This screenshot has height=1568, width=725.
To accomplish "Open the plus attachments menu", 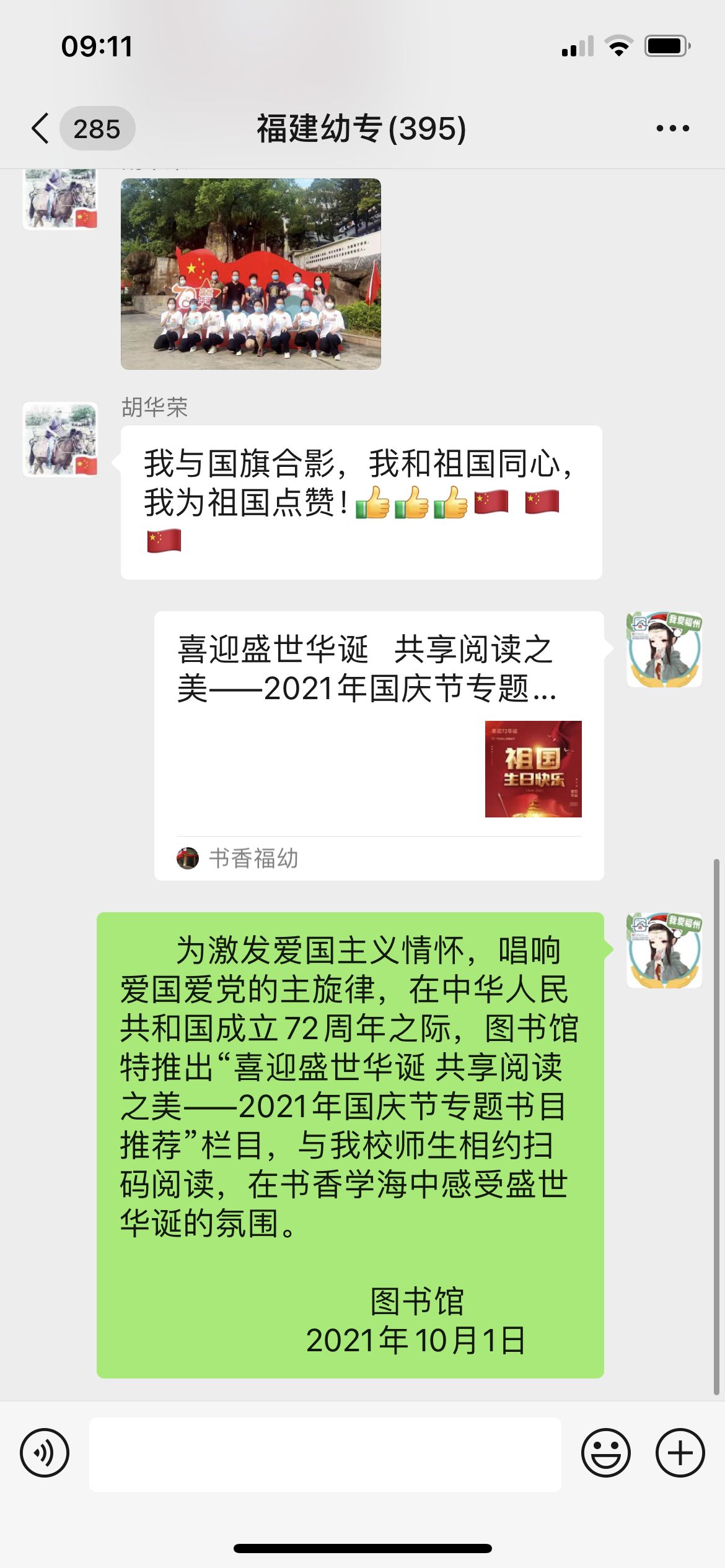I will coord(680,1453).
